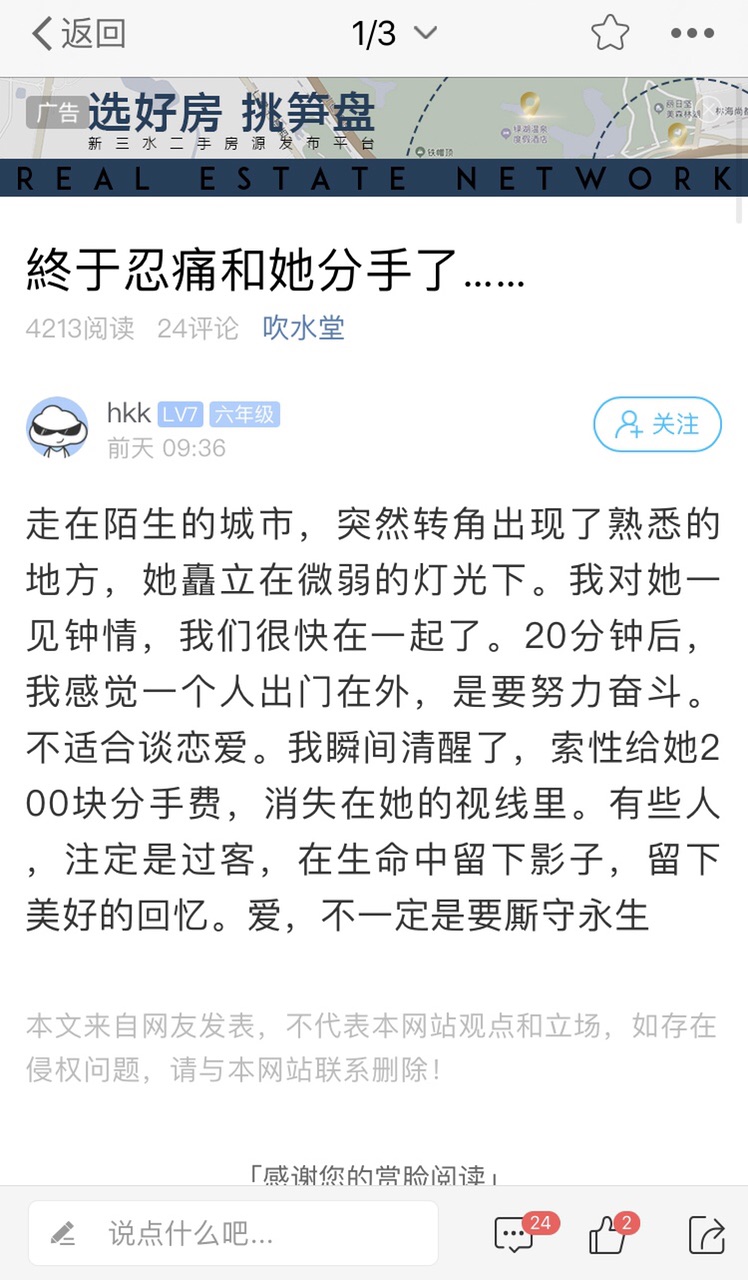This screenshot has width=748, height=1280.
Task: Expand the 1/3 page selector
Action: (x=394, y=34)
